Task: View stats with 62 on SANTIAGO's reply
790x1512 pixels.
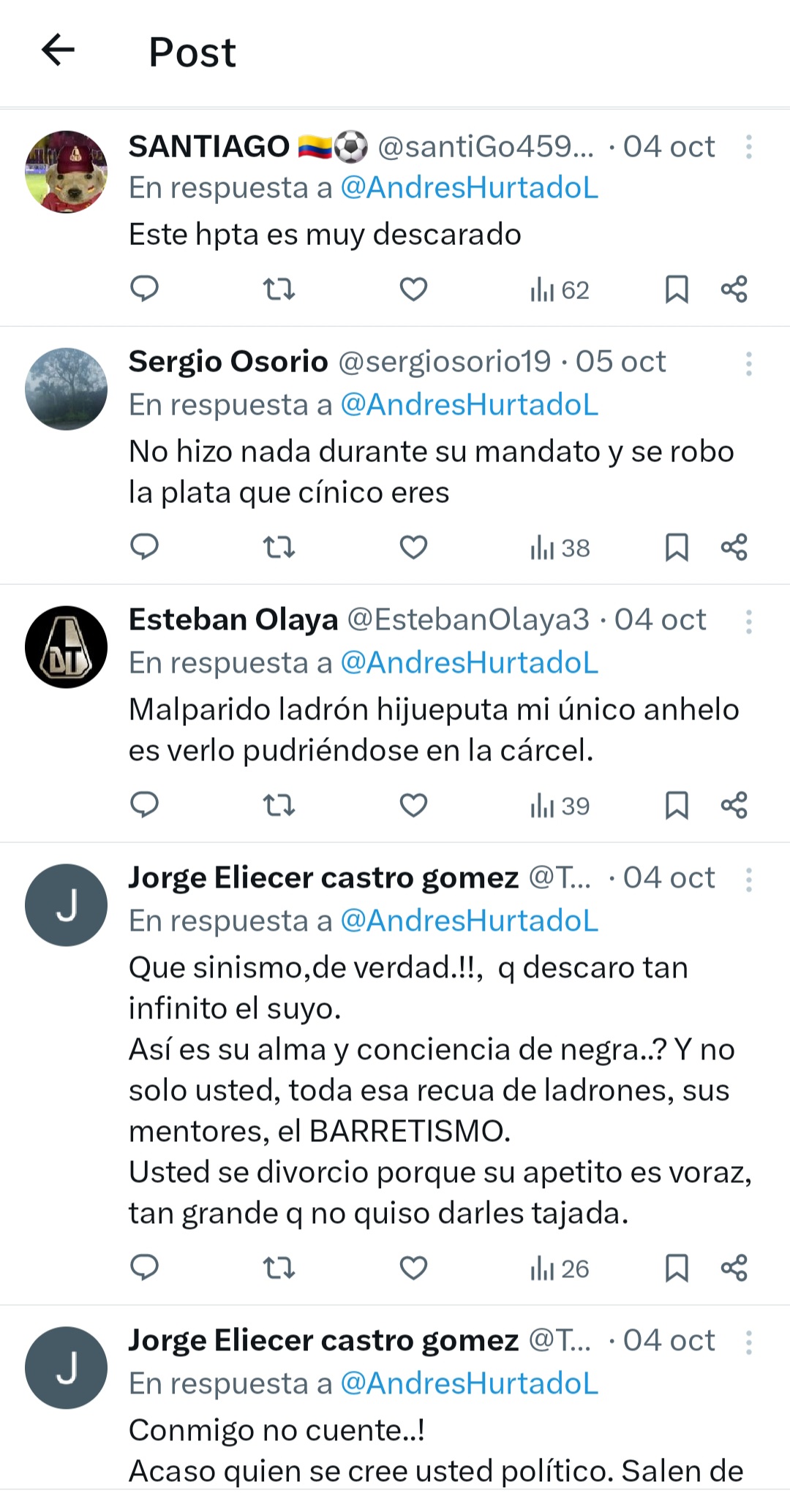Action: click(560, 290)
